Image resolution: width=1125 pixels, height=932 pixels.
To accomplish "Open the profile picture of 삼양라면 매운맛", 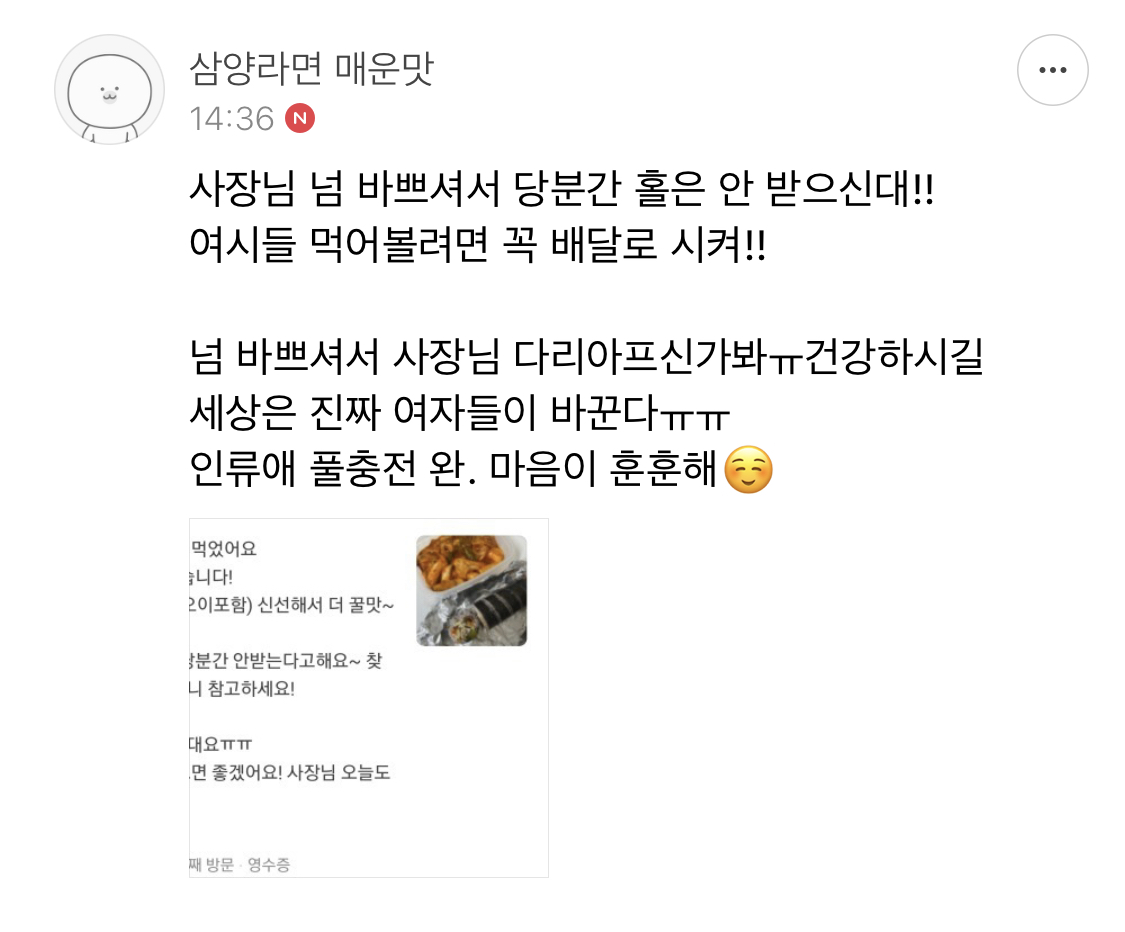I will 110,90.
